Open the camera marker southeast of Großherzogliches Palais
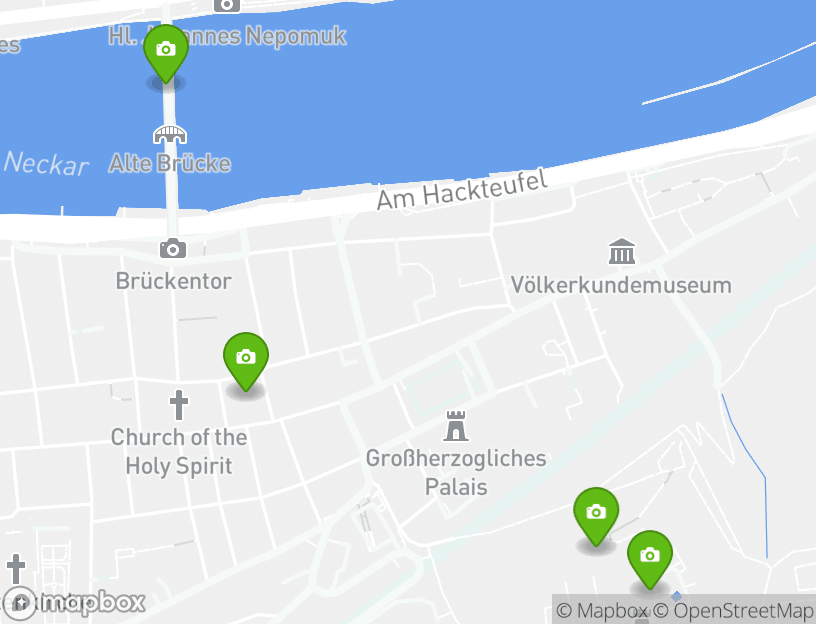This screenshot has height=624, width=816. click(x=596, y=513)
